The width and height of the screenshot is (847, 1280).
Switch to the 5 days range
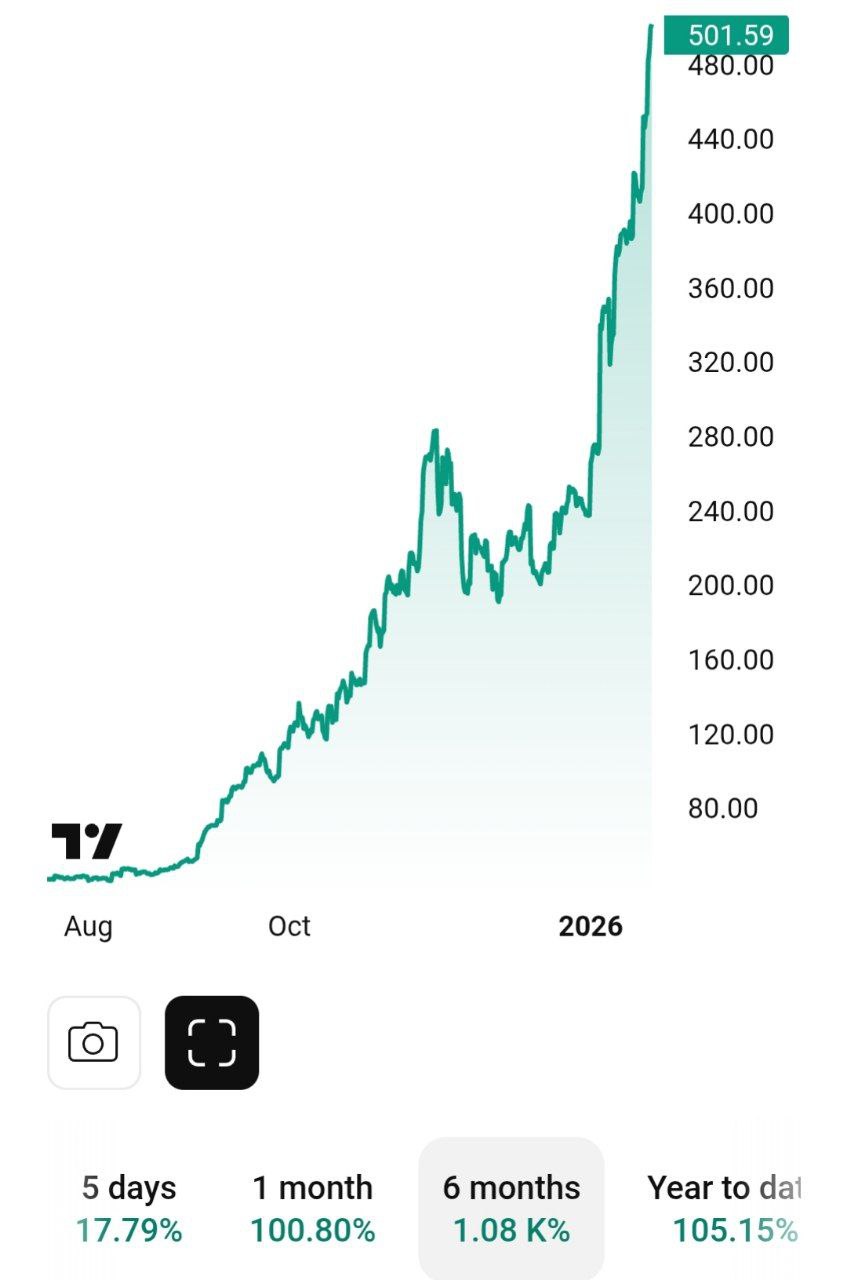click(x=129, y=1208)
